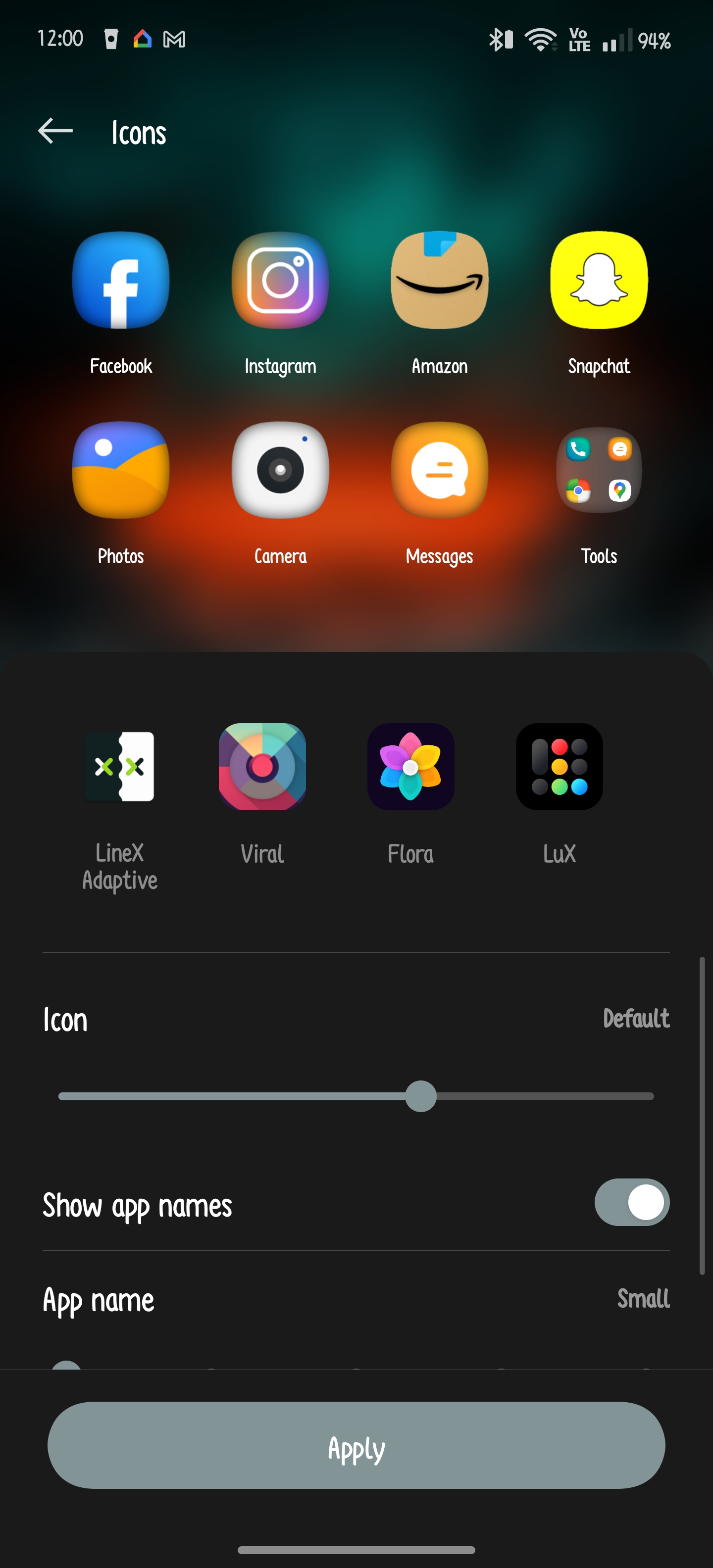713x1568 pixels.
Task: Apply the icon settings
Action: [x=356, y=1446]
